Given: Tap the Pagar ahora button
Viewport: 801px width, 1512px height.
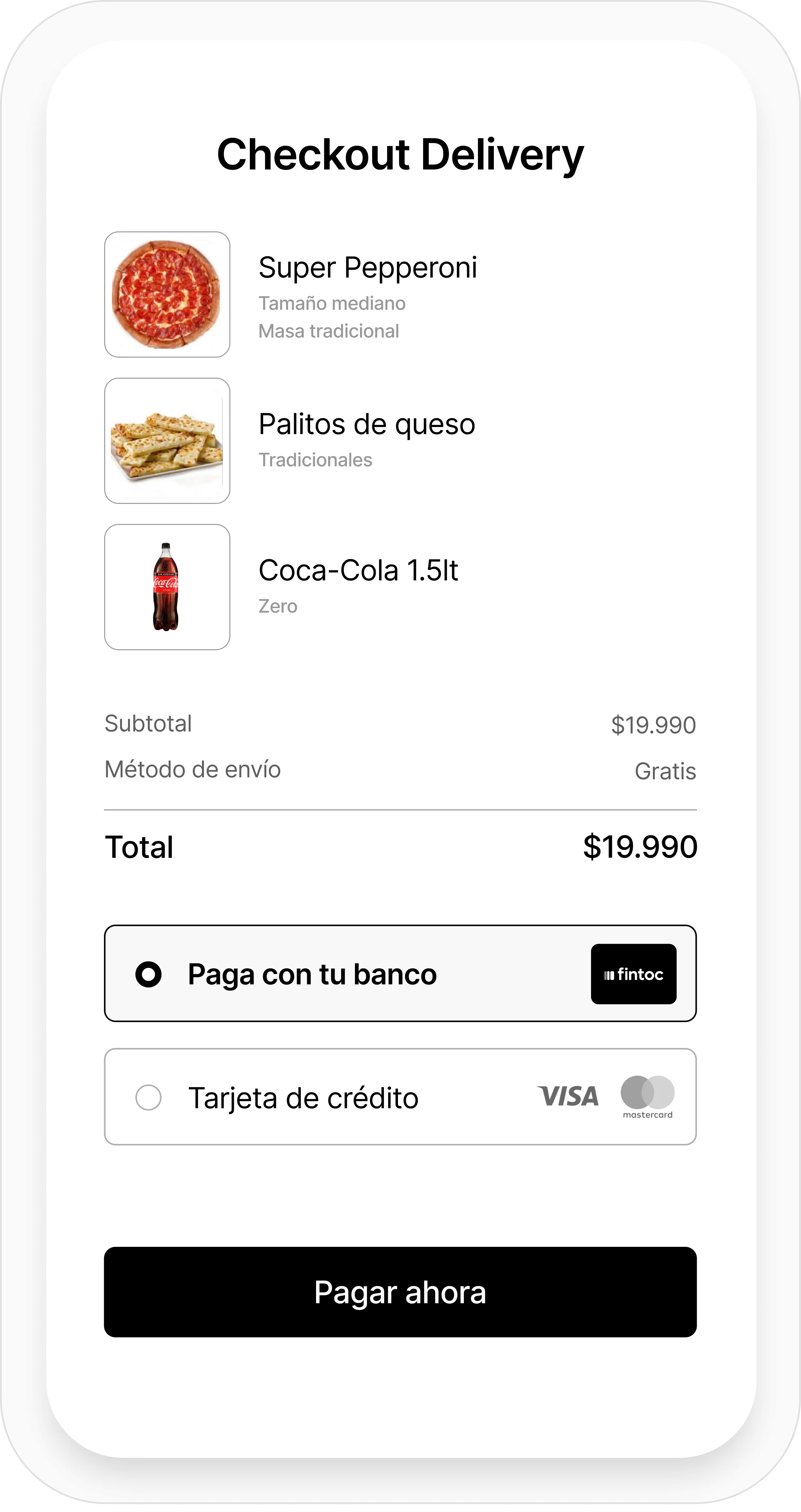Looking at the screenshot, I should coord(400,1292).
